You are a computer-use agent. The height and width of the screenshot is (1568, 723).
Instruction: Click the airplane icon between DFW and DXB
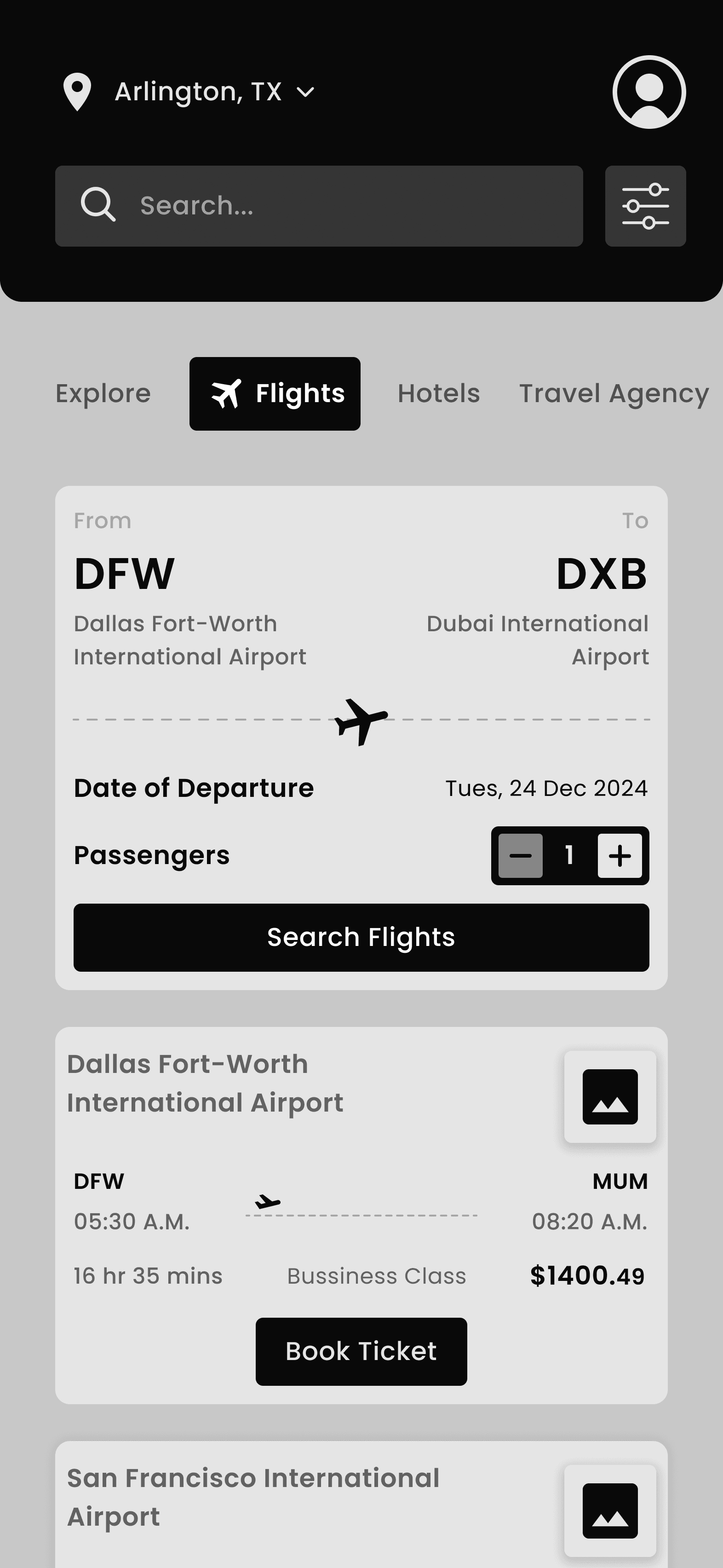coord(361,721)
